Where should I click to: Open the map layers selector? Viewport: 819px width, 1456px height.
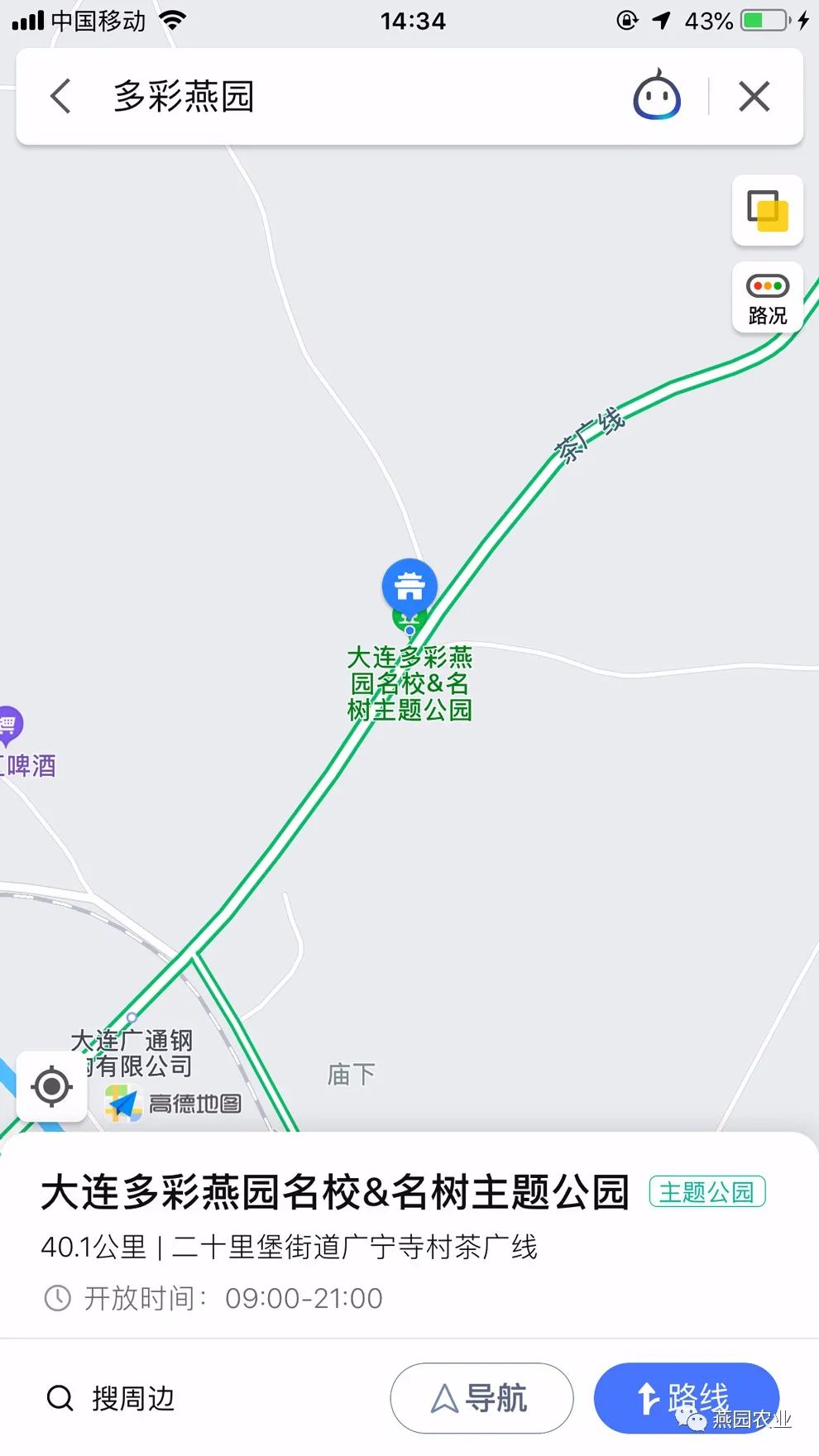coord(767,210)
